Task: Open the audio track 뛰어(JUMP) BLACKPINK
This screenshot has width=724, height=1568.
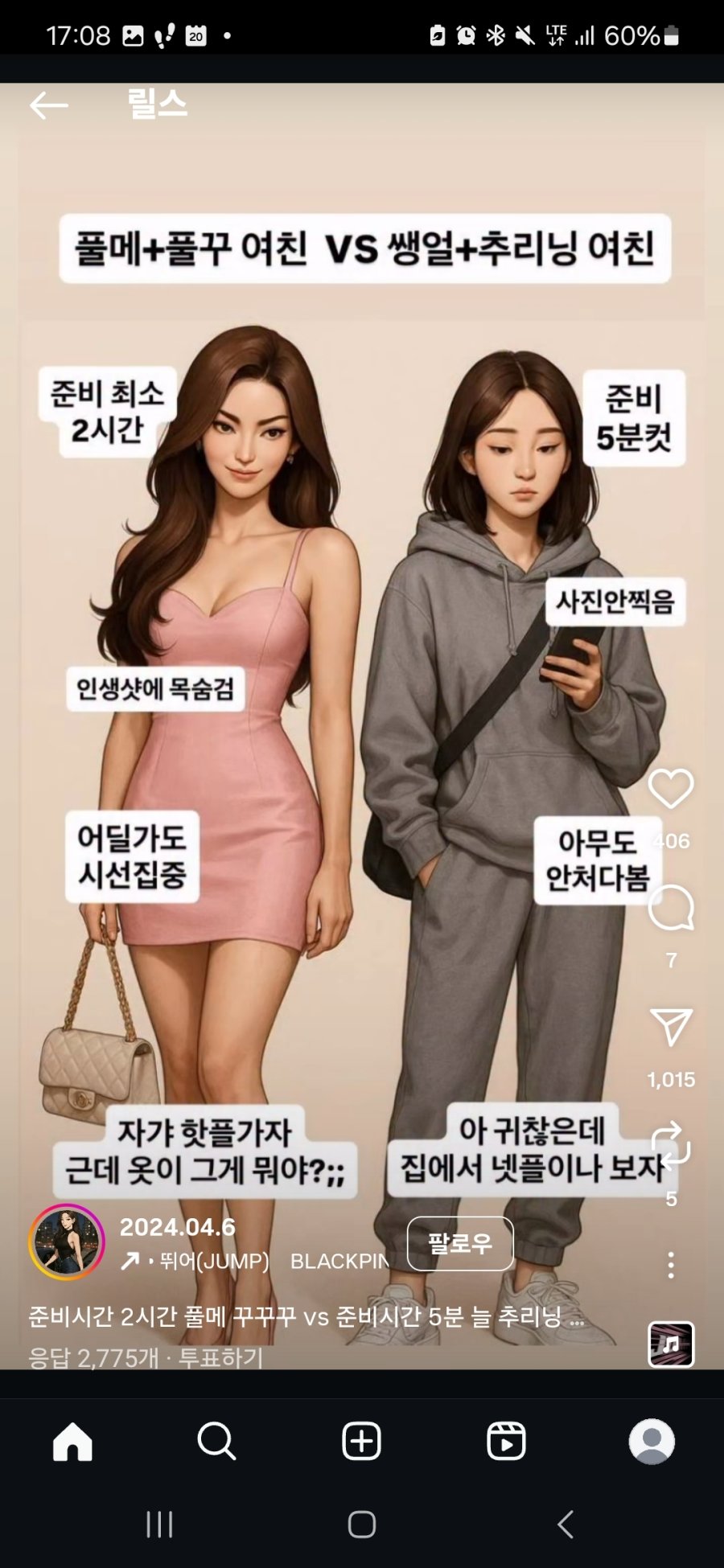Action: [257, 1261]
